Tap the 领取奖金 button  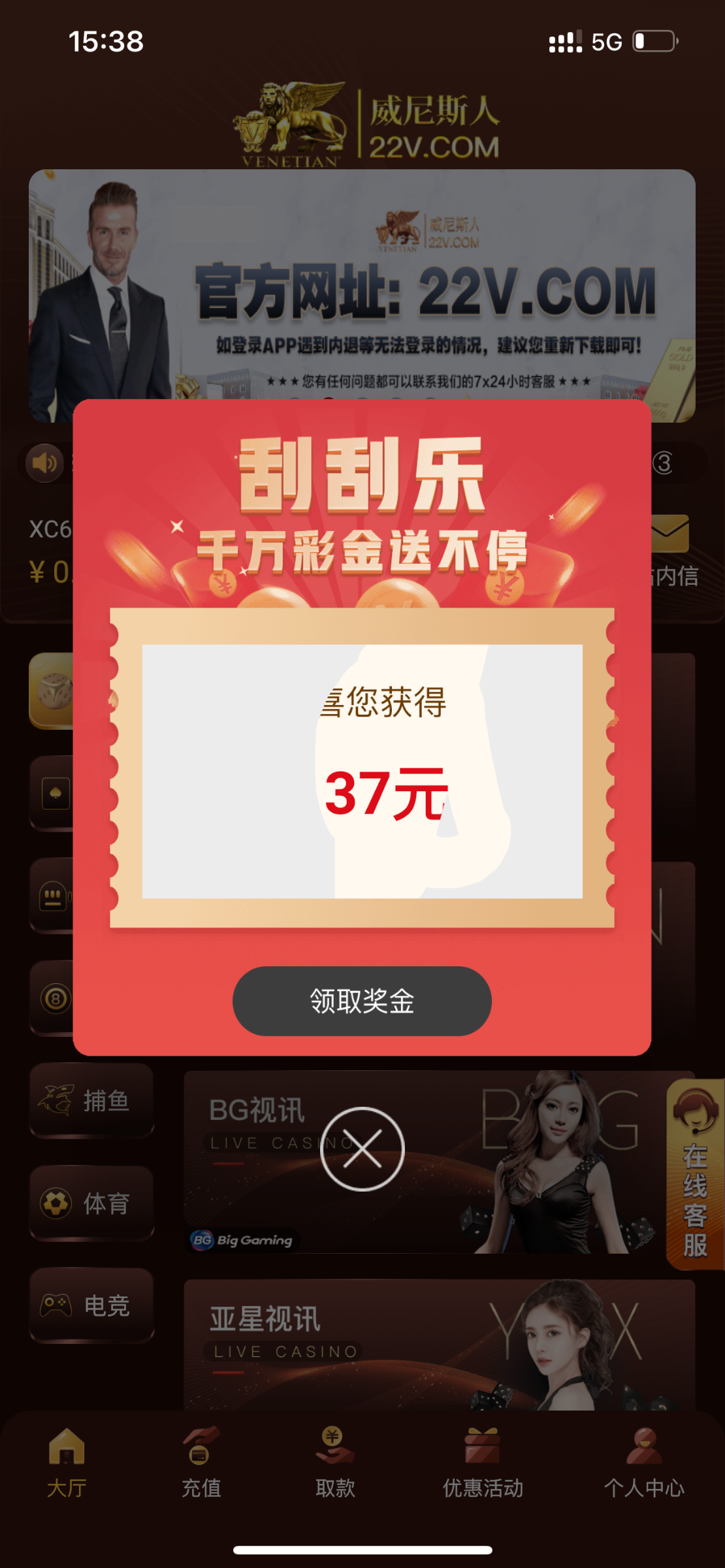362,1000
